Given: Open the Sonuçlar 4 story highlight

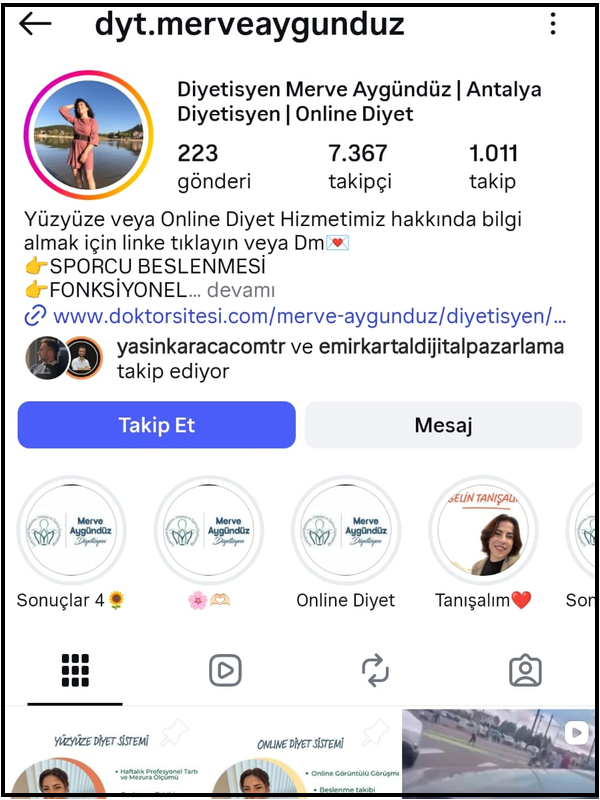Looking at the screenshot, I should point(72,529).
